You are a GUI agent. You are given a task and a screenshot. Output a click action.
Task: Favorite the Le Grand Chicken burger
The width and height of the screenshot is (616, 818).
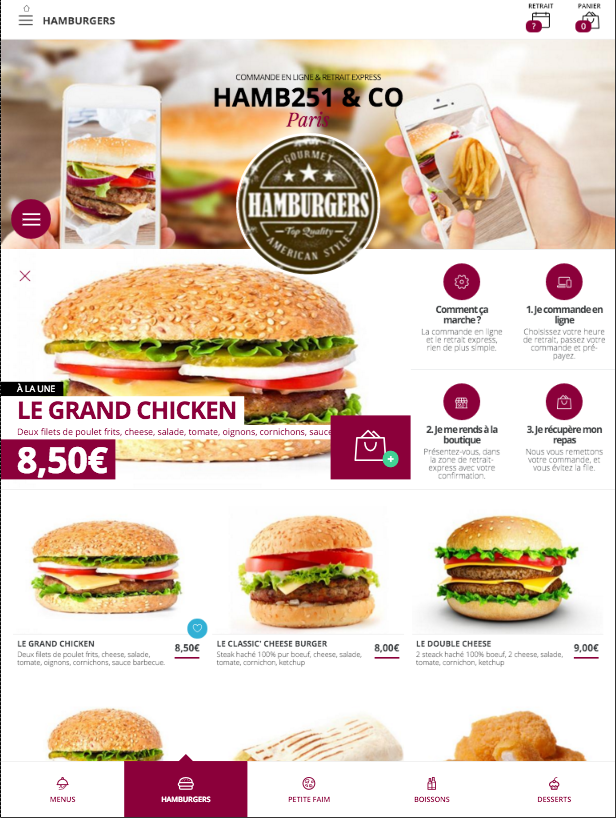tap(197, 629)
